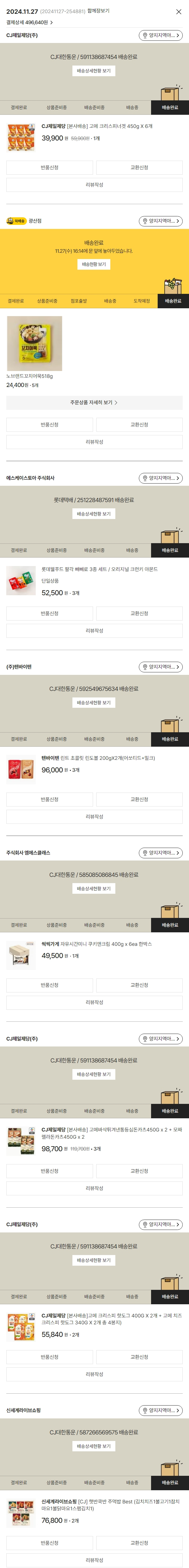Request exchange for 노브랜드 꼬치어묵
The width and height of the screenshot is (189, 1568).
click(x=139, y=424)
